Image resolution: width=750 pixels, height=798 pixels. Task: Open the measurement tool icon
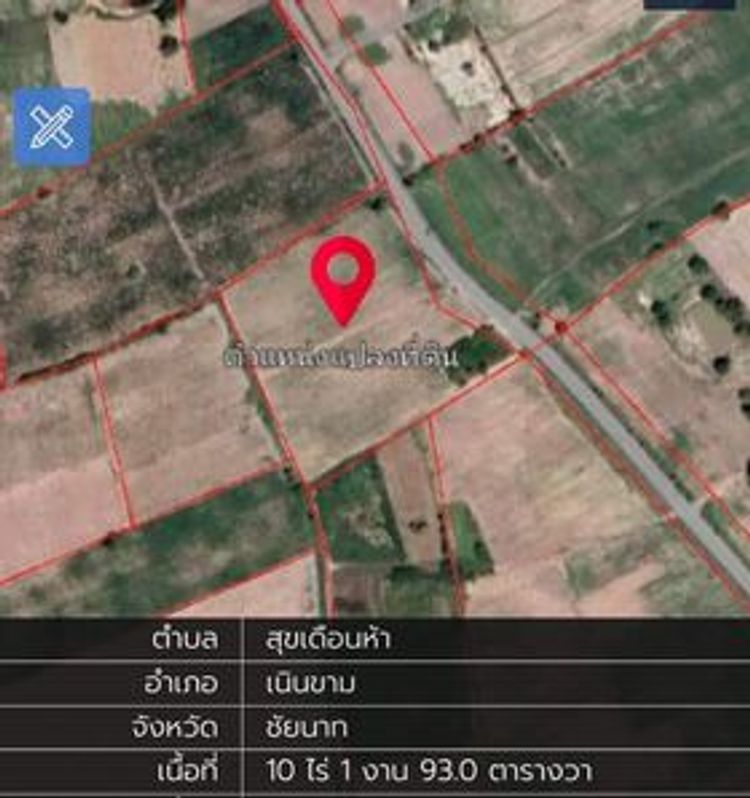pyautogui.click(x=51, y=127)
